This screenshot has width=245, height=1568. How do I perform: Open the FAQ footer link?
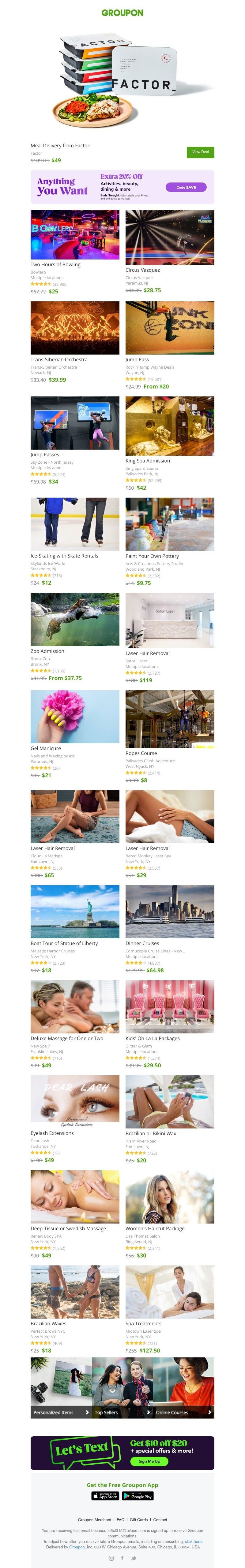[x=121, y=1519]
